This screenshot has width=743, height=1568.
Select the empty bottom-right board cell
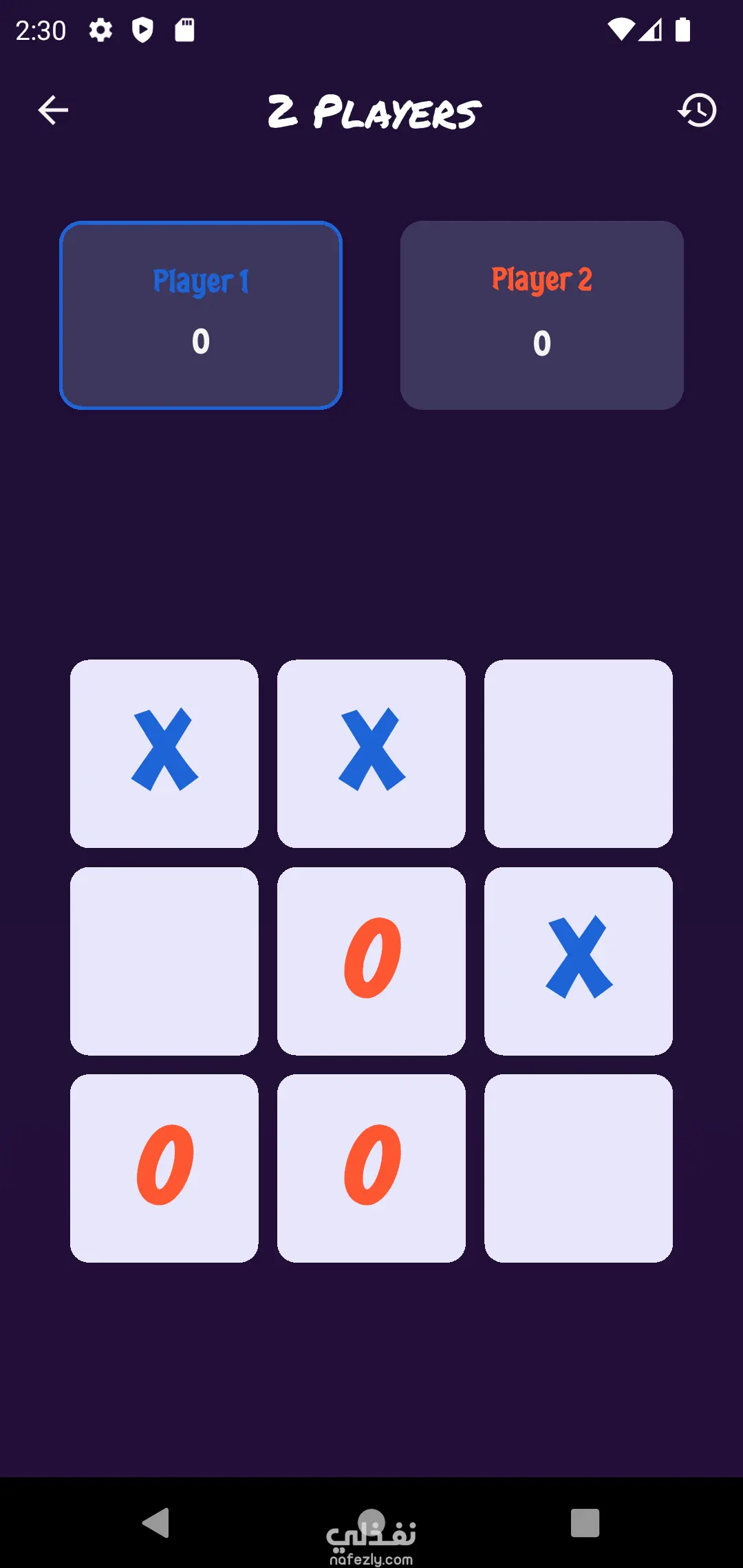click(x=578, y=1168)
